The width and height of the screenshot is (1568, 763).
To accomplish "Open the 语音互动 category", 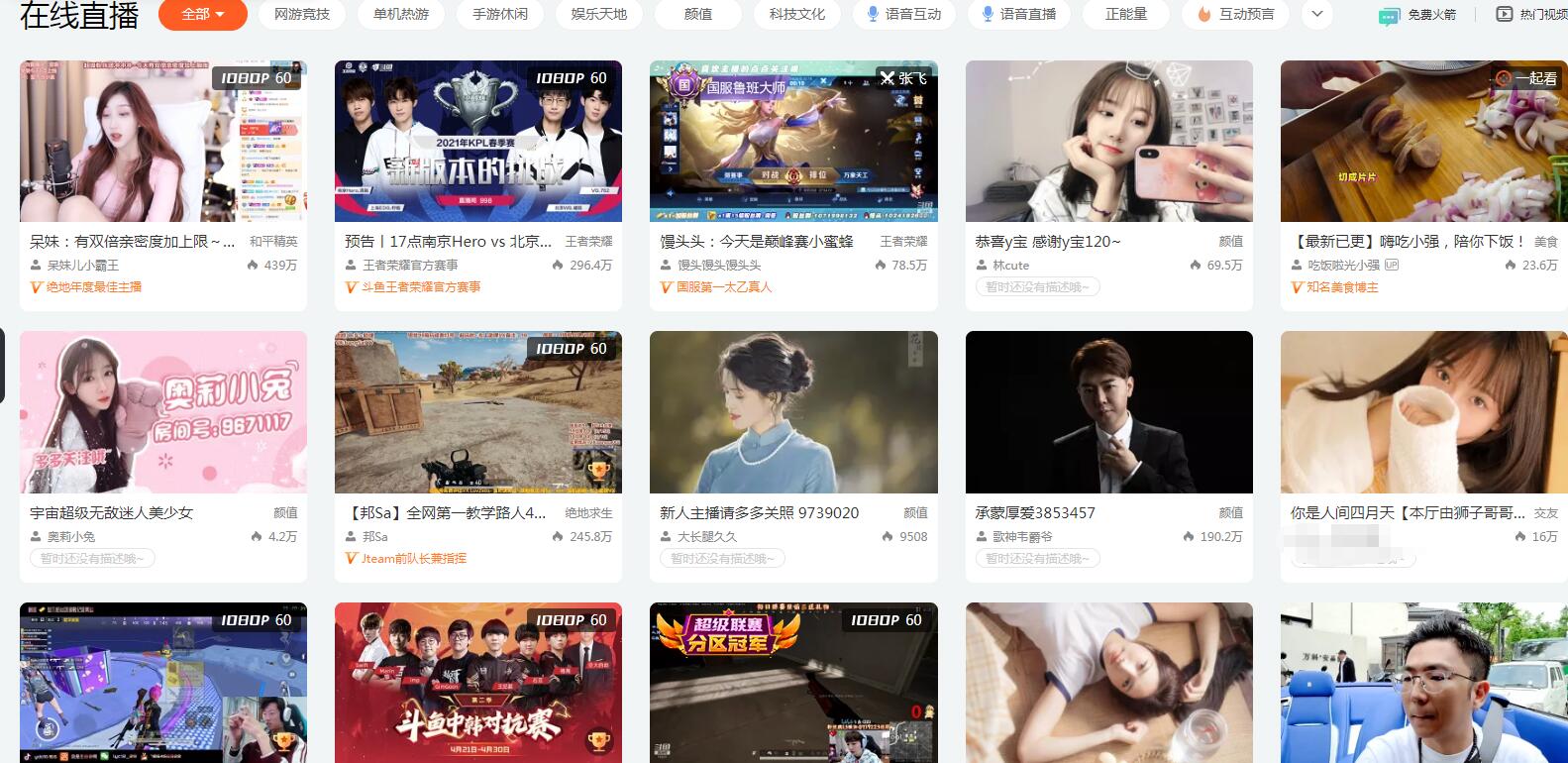I will tap(903, 14).
